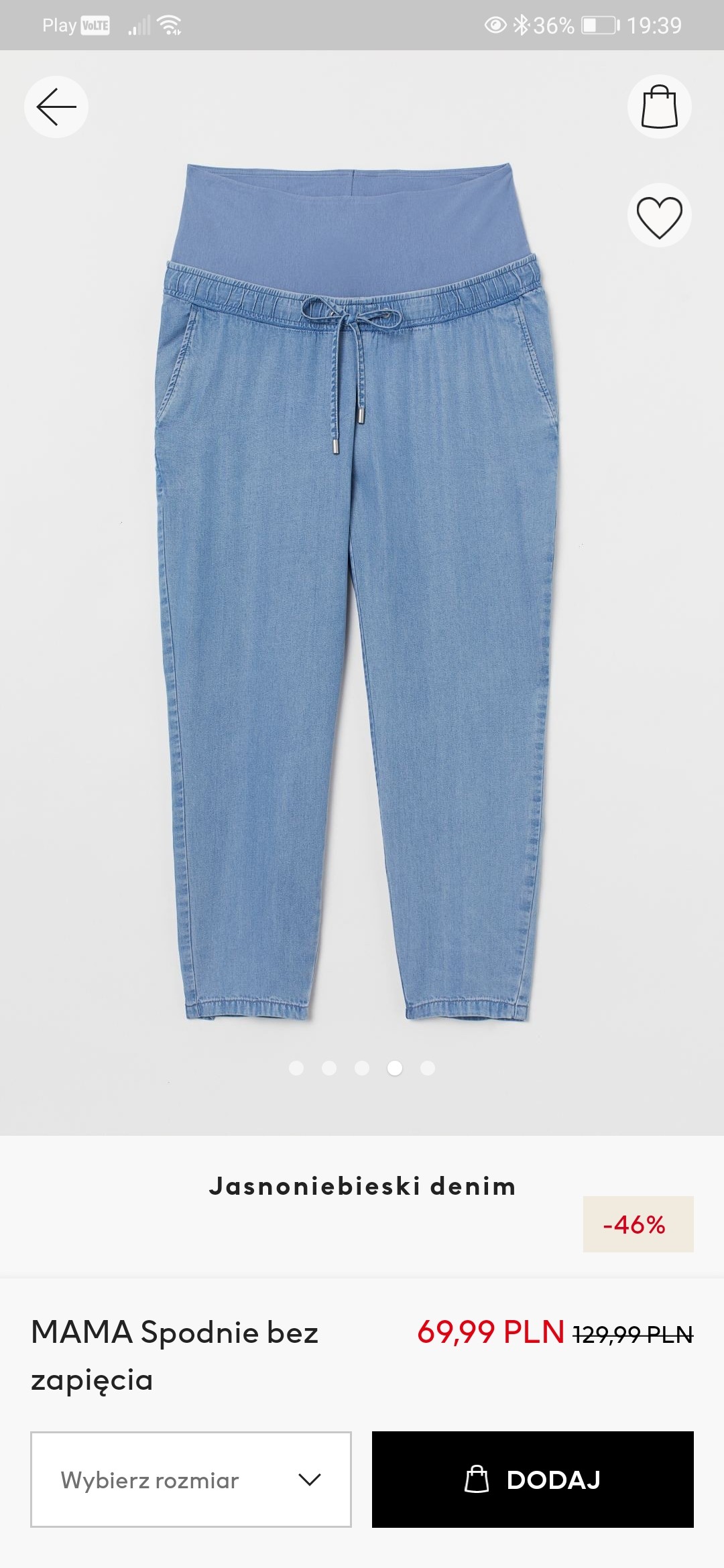Tap DODAJ to add to bag

tap(532, 1480)
